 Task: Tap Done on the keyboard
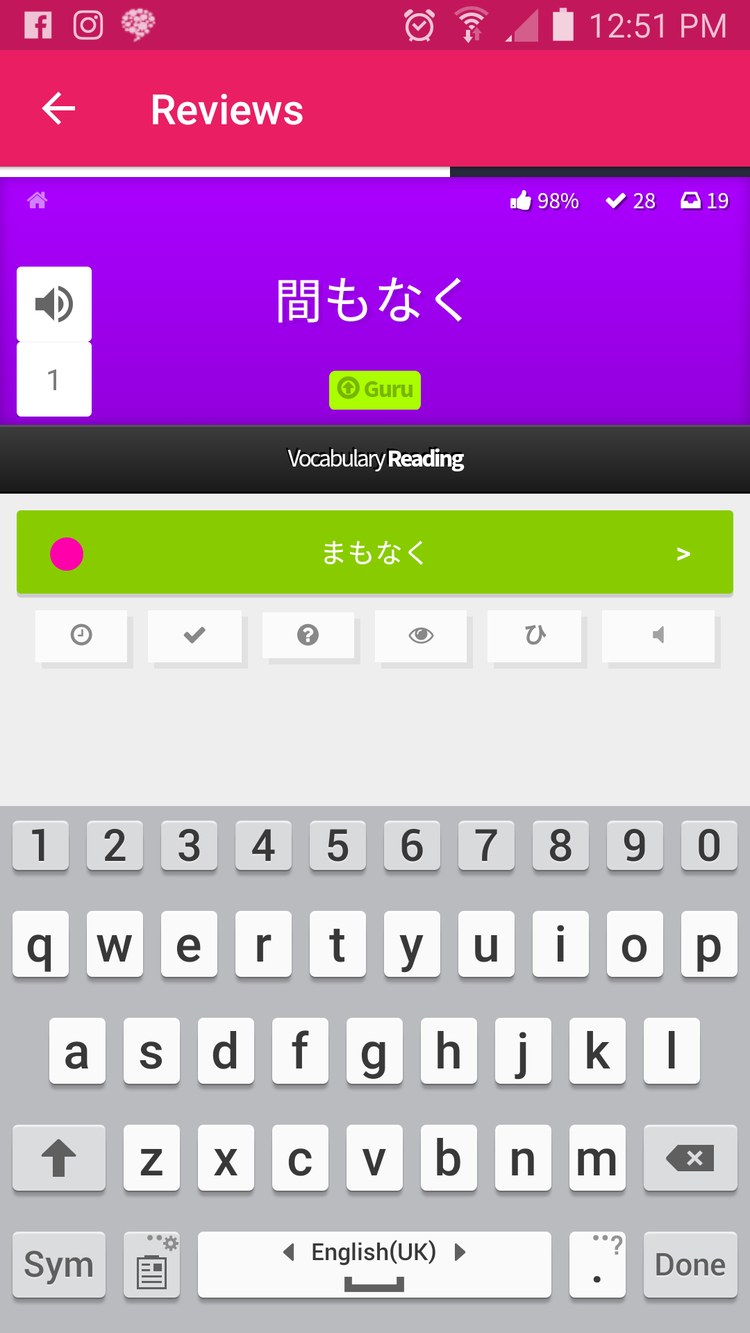(689, 1264)
